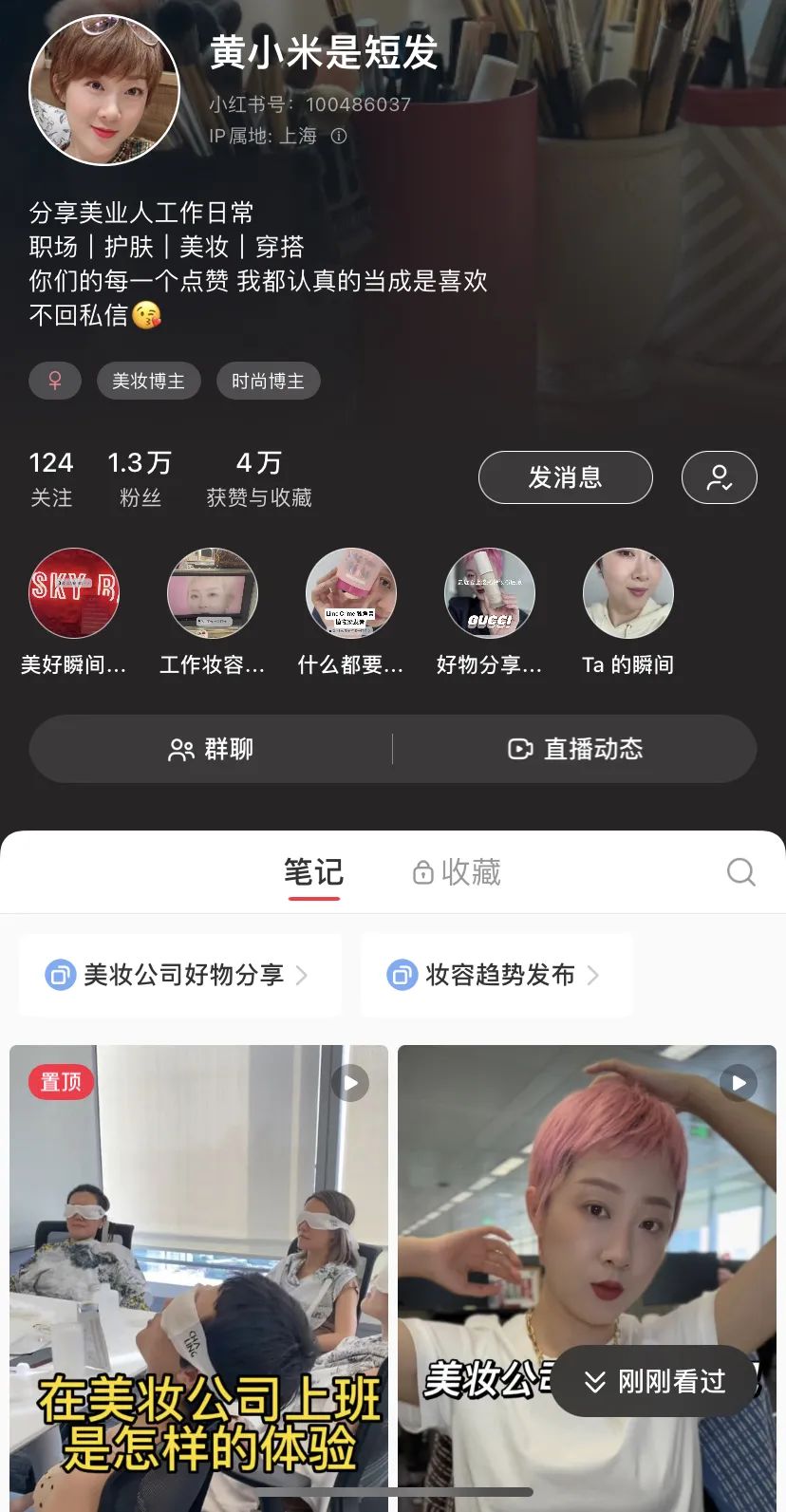Screen dimensions: 786x1512
Task: View the 什么都要 highlight
Action: pos(351,593)
